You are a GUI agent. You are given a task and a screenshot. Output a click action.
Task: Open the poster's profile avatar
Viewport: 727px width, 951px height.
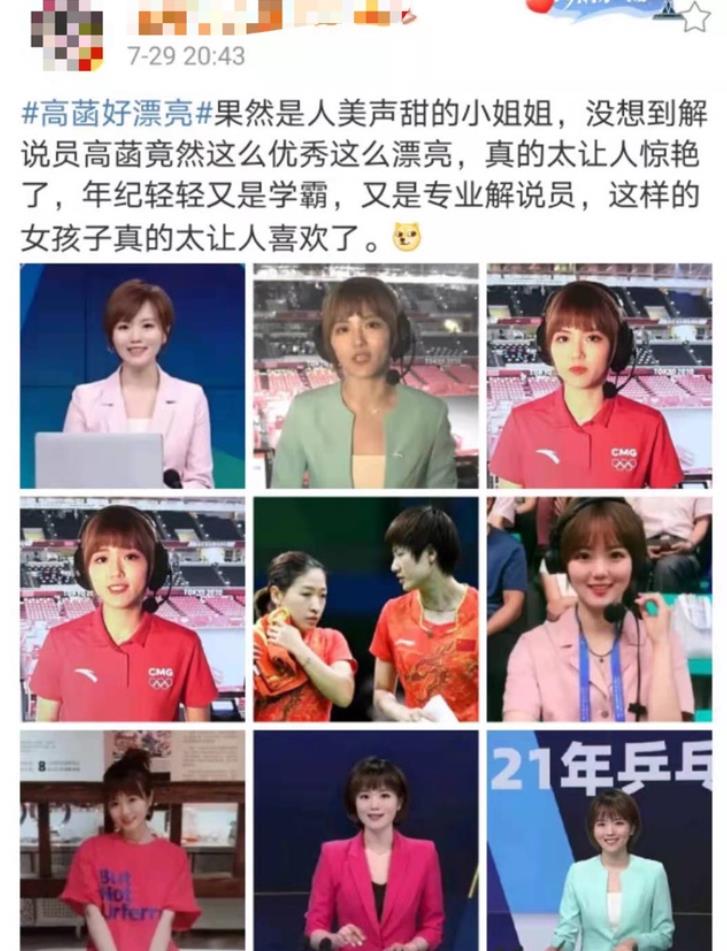(68, 35)
